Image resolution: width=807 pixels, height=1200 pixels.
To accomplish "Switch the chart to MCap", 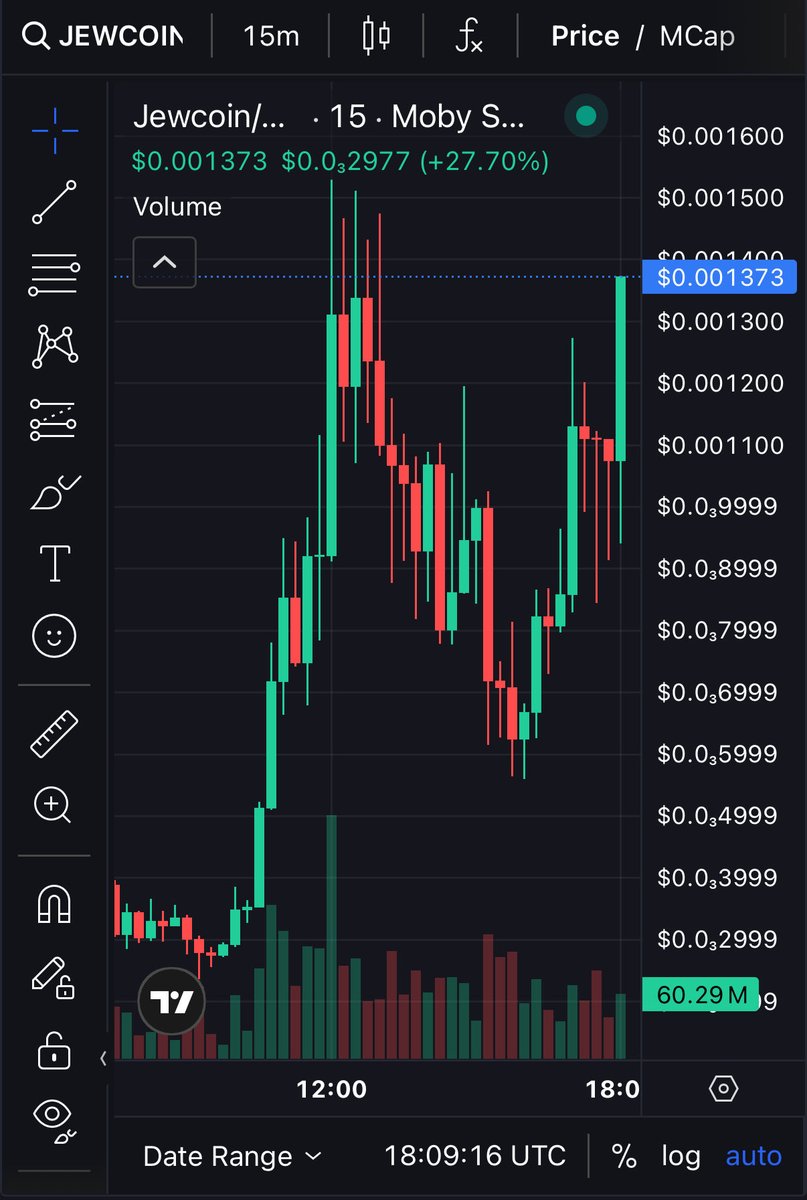I will pos(696,37).
